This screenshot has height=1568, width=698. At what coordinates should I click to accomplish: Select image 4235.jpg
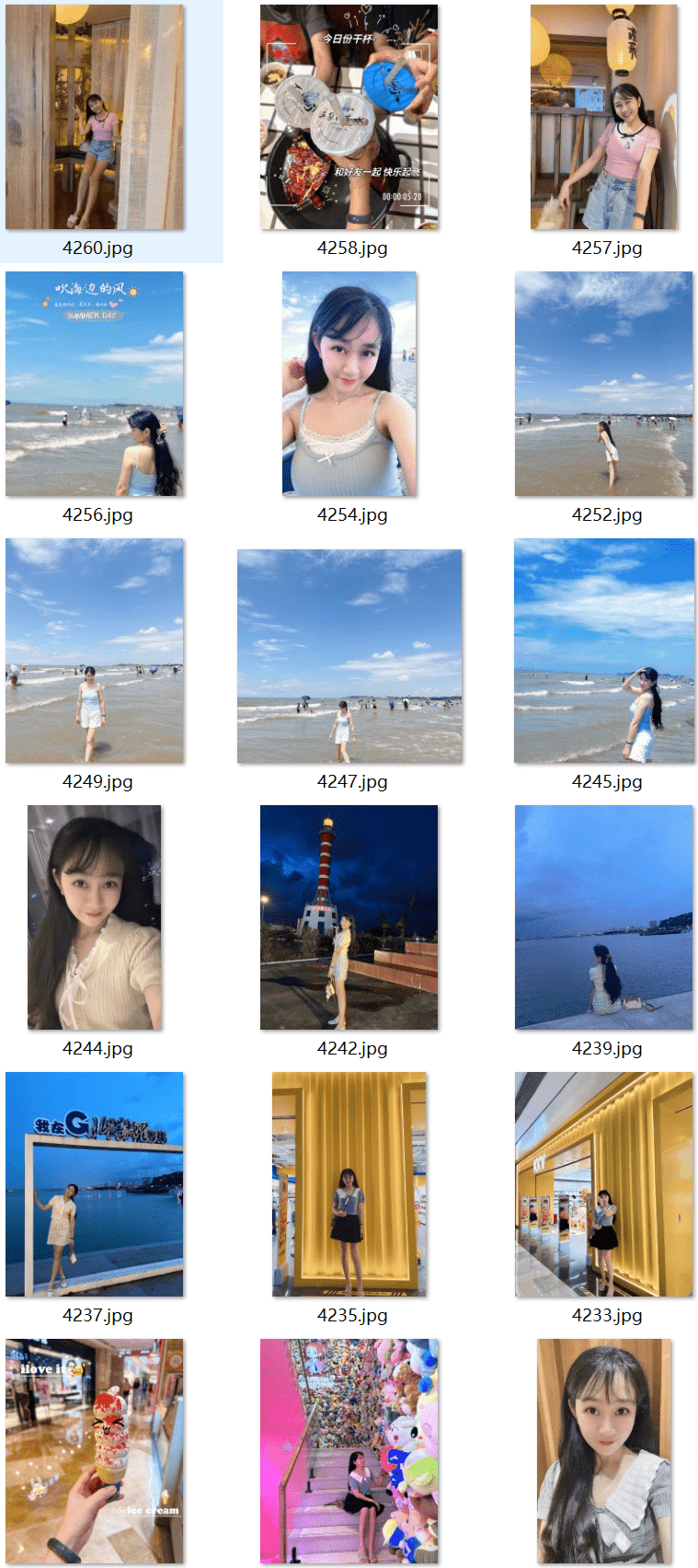[x=349, y=1184]
